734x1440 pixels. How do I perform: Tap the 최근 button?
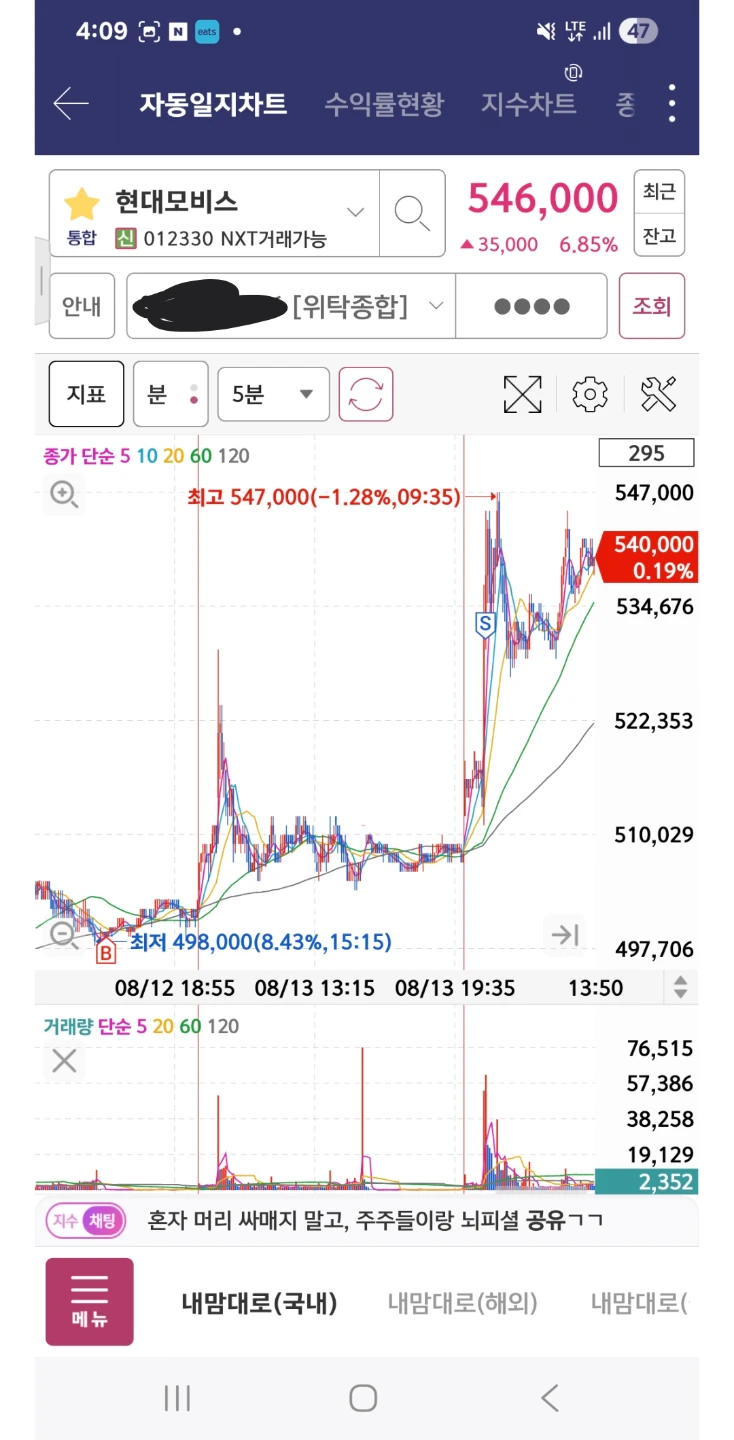(x=659, y=190)
